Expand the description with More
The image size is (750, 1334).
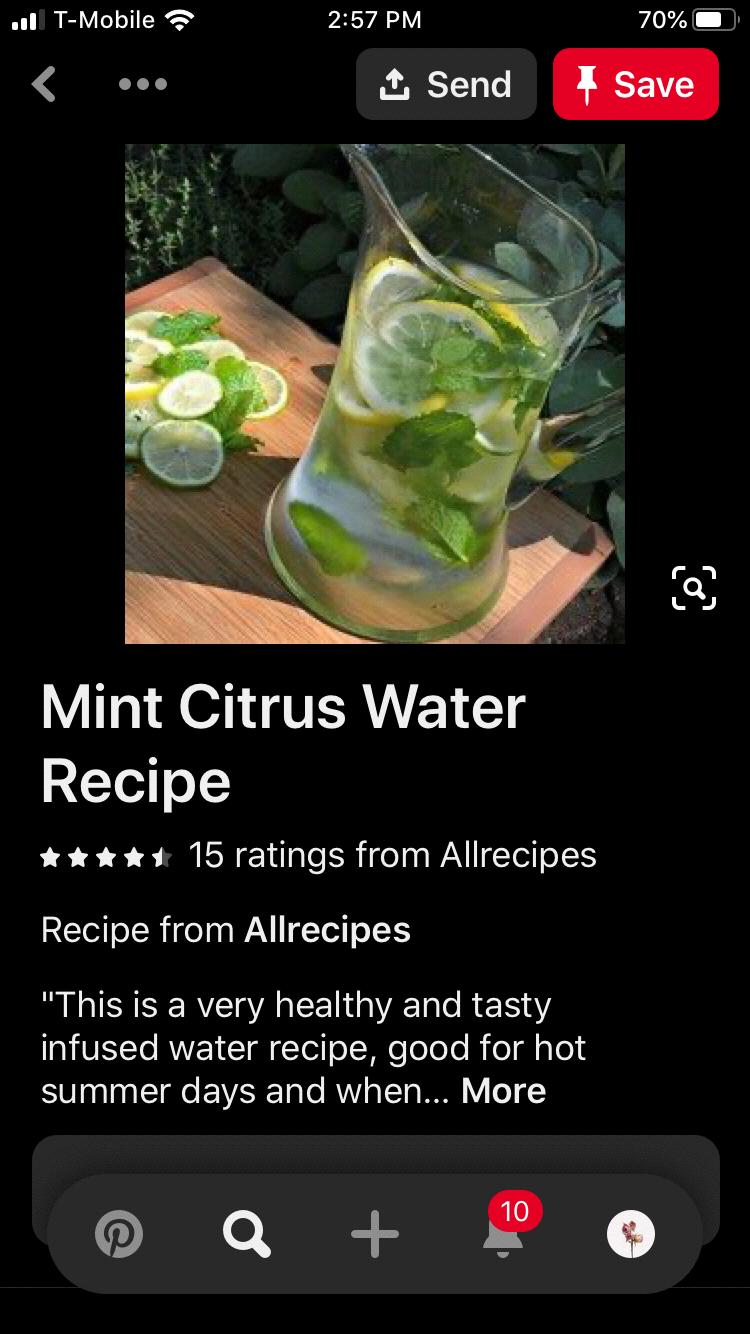503,1090
